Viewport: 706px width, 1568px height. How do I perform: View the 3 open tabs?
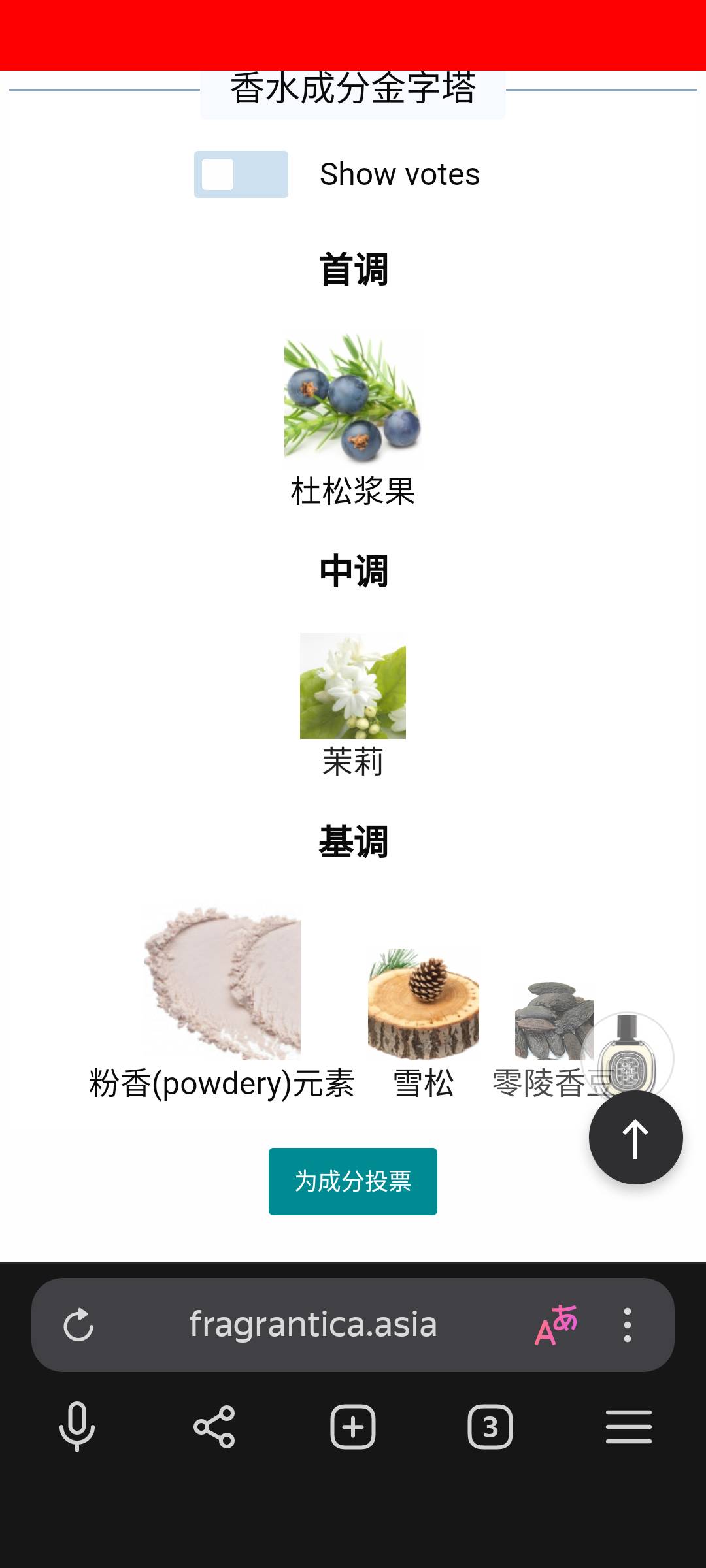click(490, 1427)
